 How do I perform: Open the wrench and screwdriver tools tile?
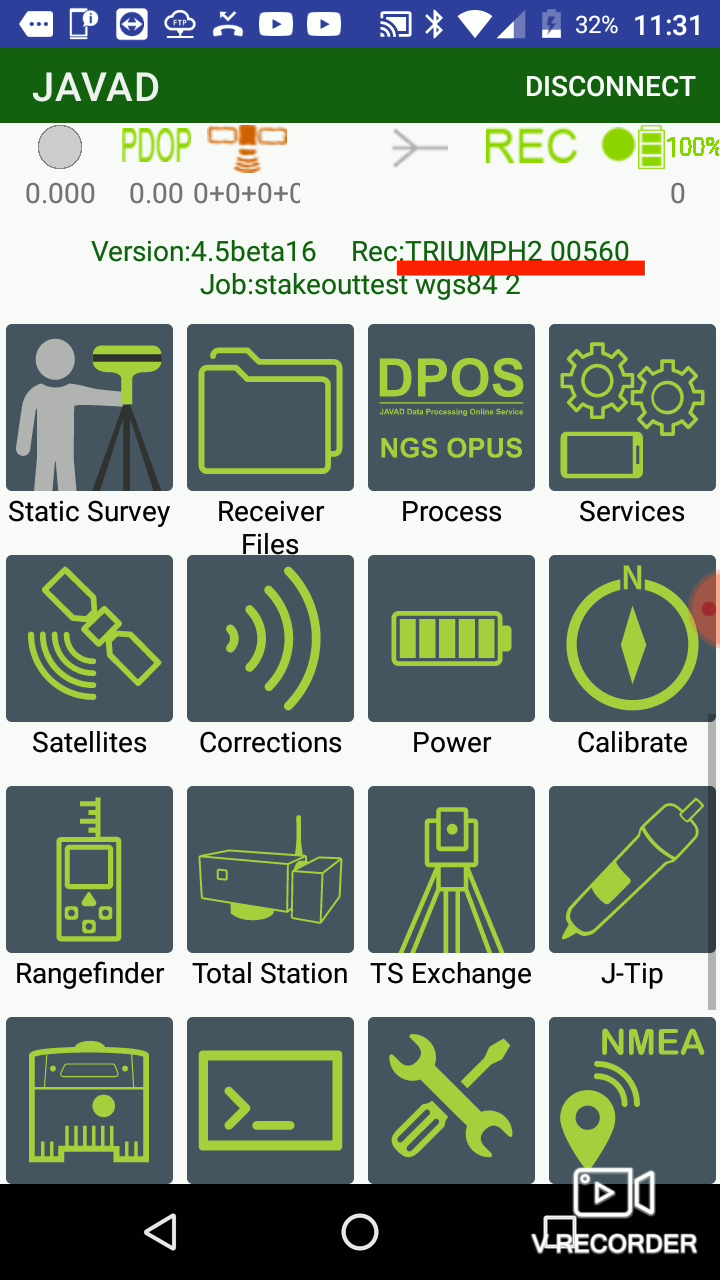[451, 1100]
